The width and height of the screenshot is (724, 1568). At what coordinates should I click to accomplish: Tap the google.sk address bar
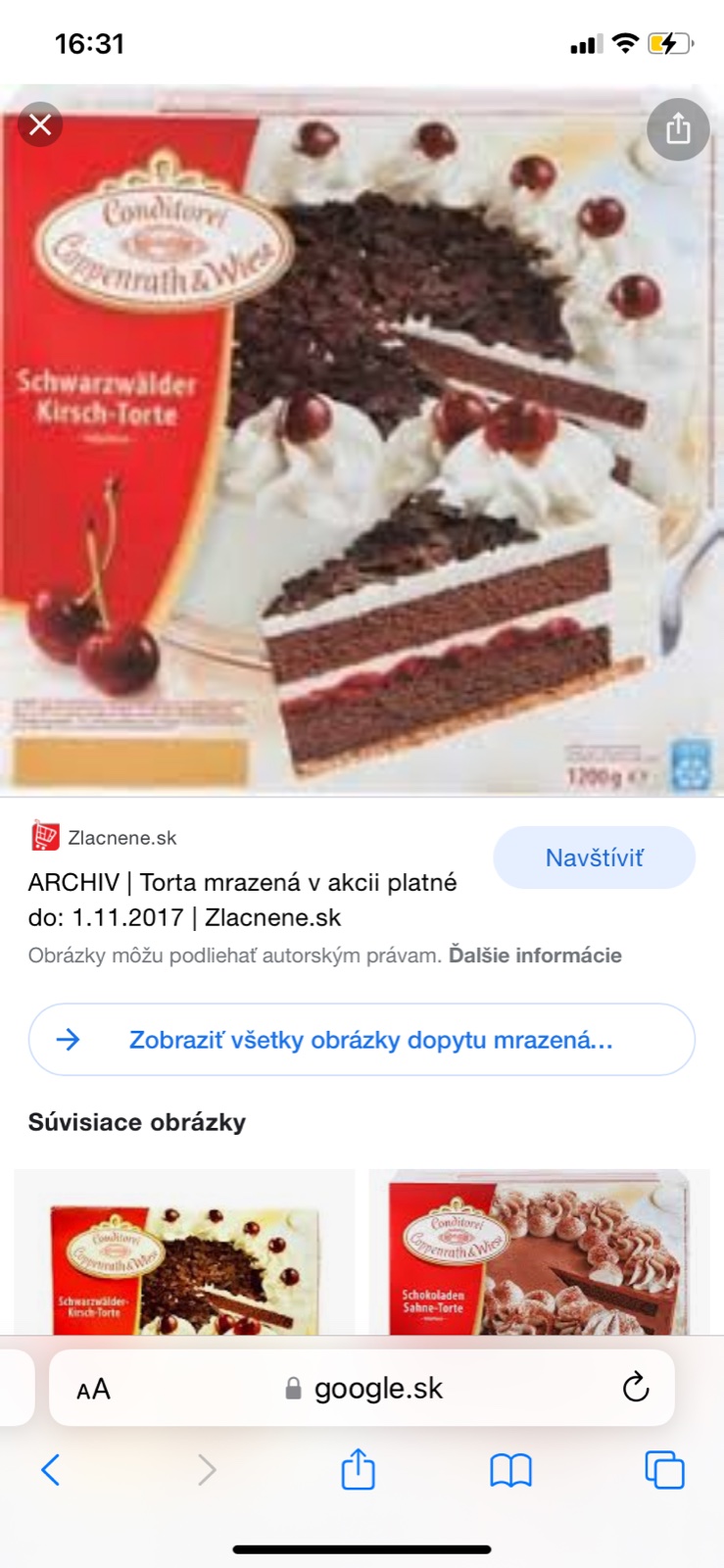377,1389
